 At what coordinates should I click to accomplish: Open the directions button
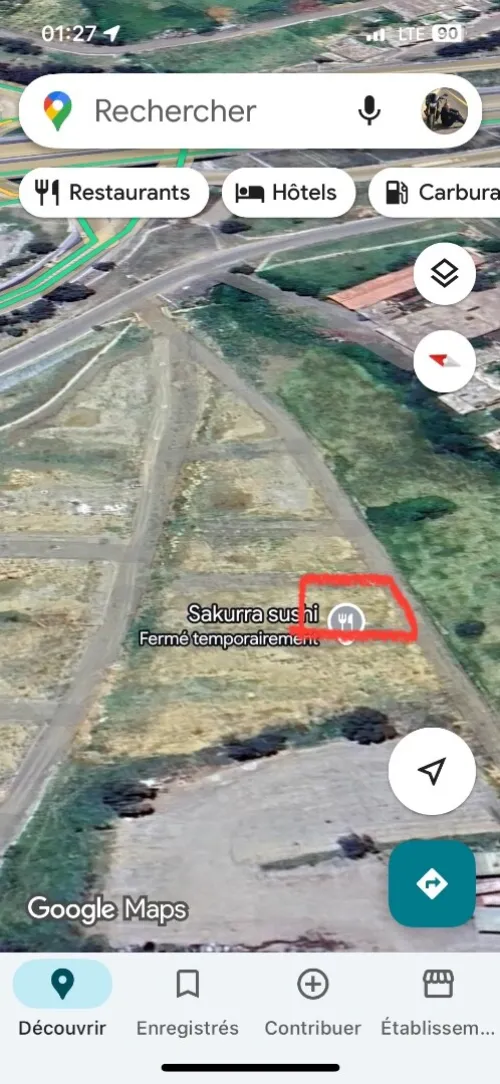(432, 883)
